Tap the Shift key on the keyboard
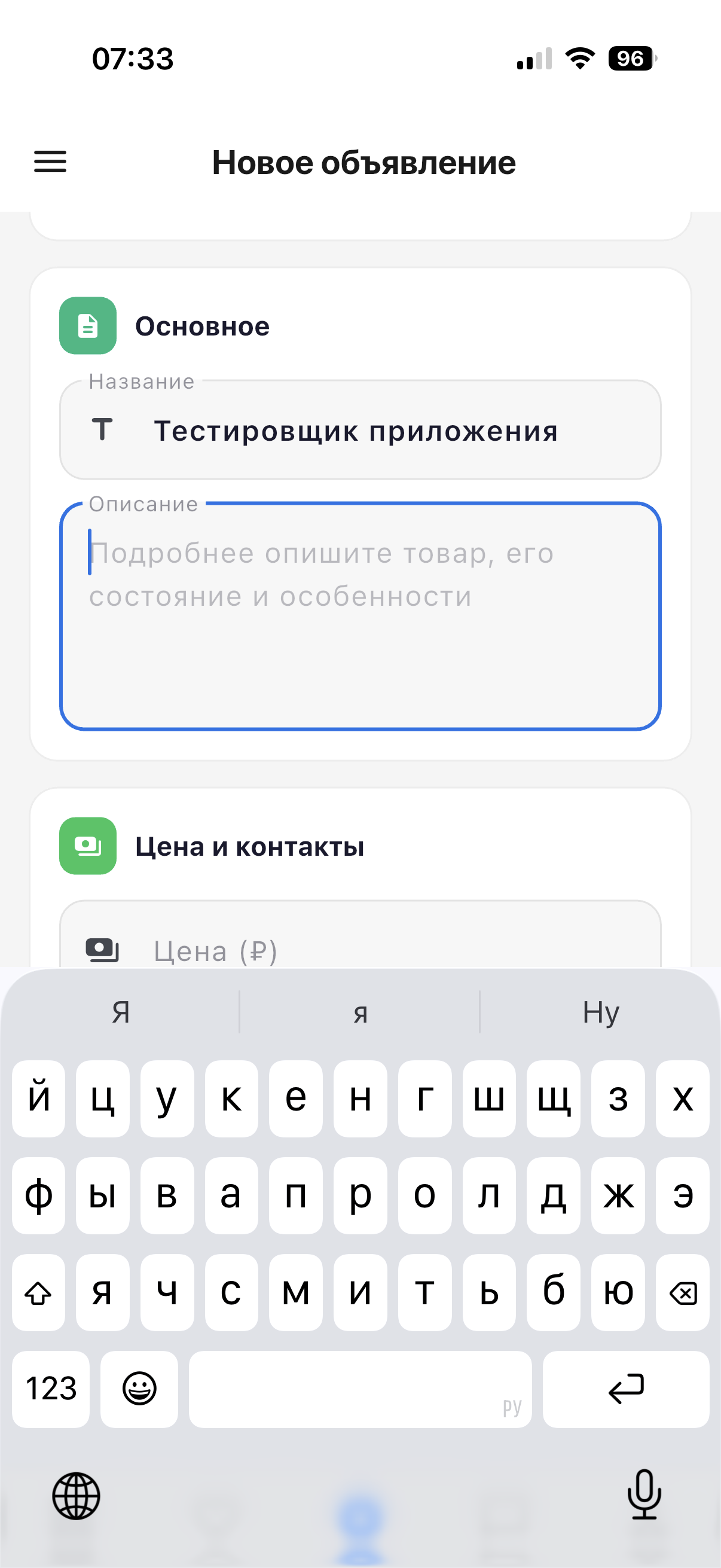 click(x=38, y=1293)
